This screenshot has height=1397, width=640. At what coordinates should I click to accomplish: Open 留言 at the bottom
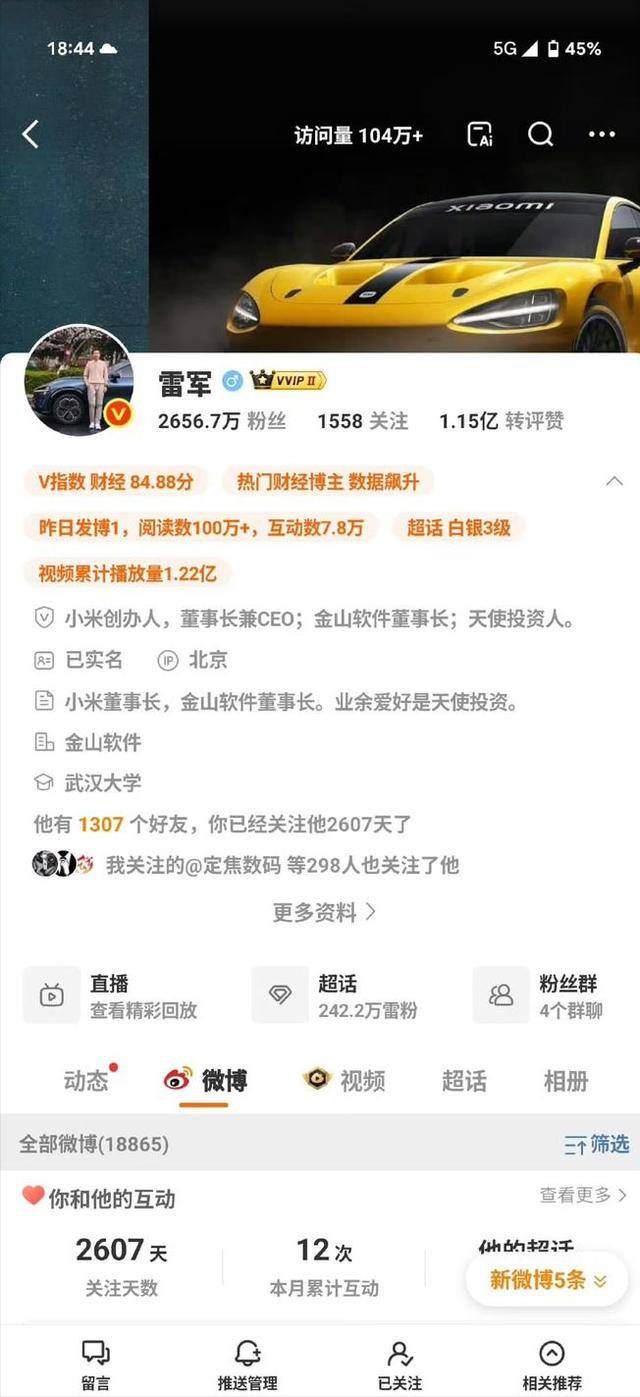tap(96, 1365)
